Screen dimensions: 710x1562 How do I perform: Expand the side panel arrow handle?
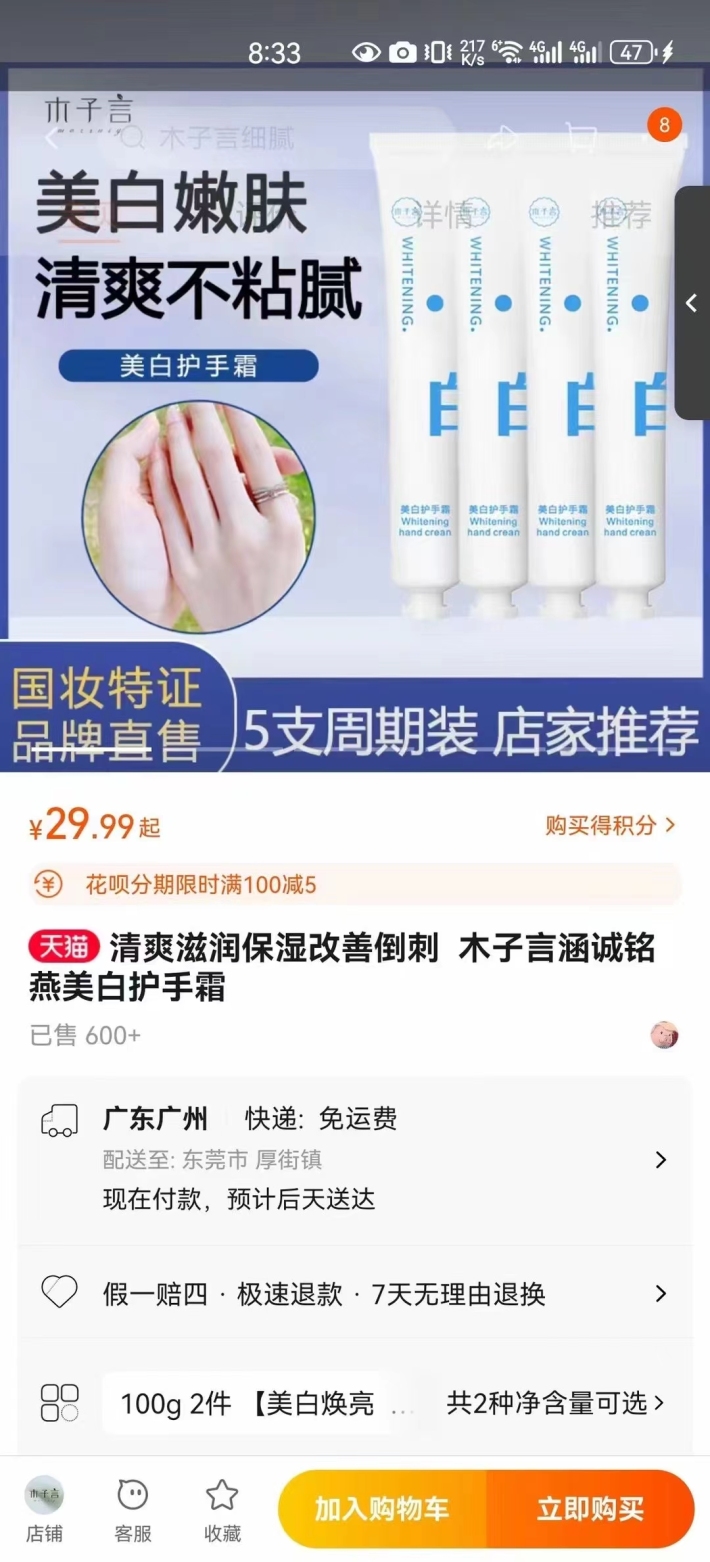691,303
